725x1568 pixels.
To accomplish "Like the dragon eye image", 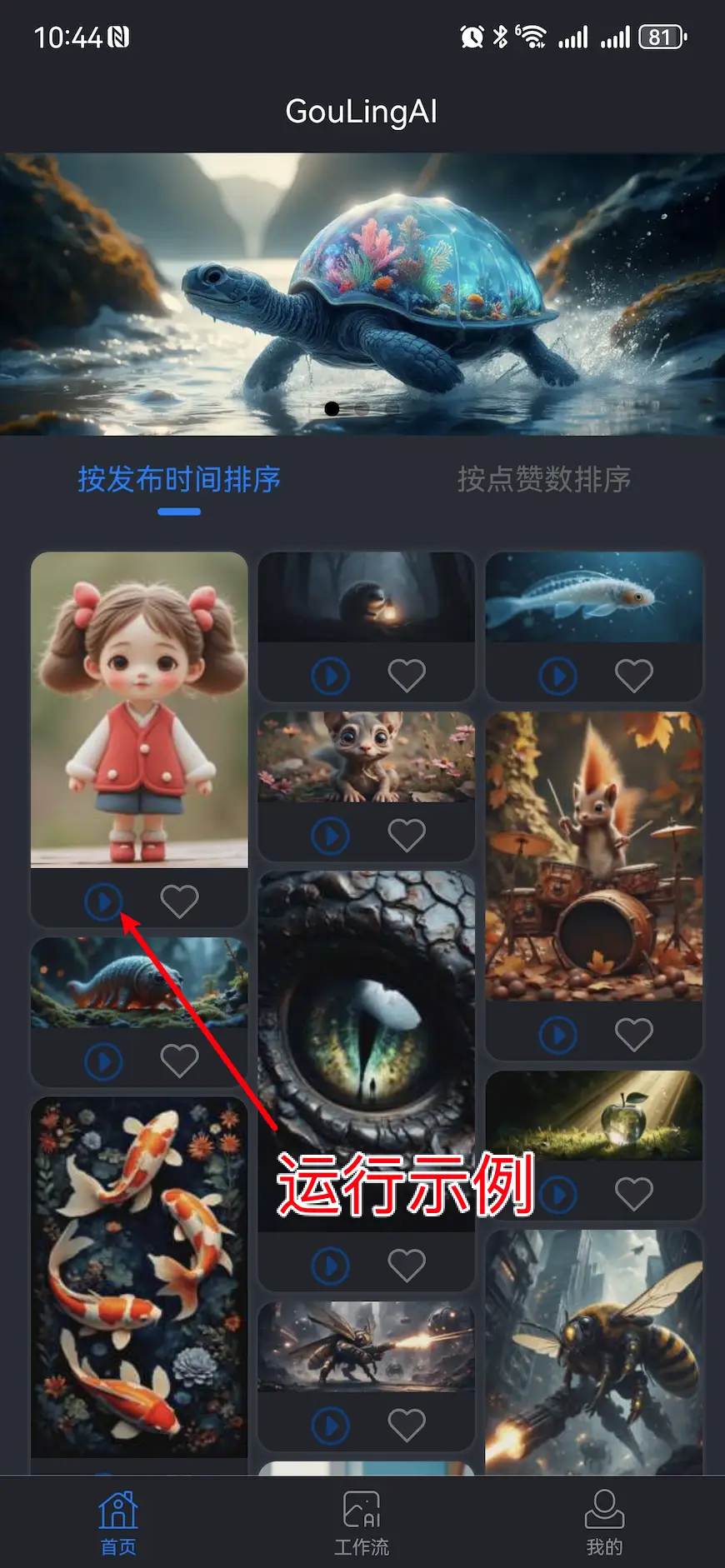I will (407, 1266).
